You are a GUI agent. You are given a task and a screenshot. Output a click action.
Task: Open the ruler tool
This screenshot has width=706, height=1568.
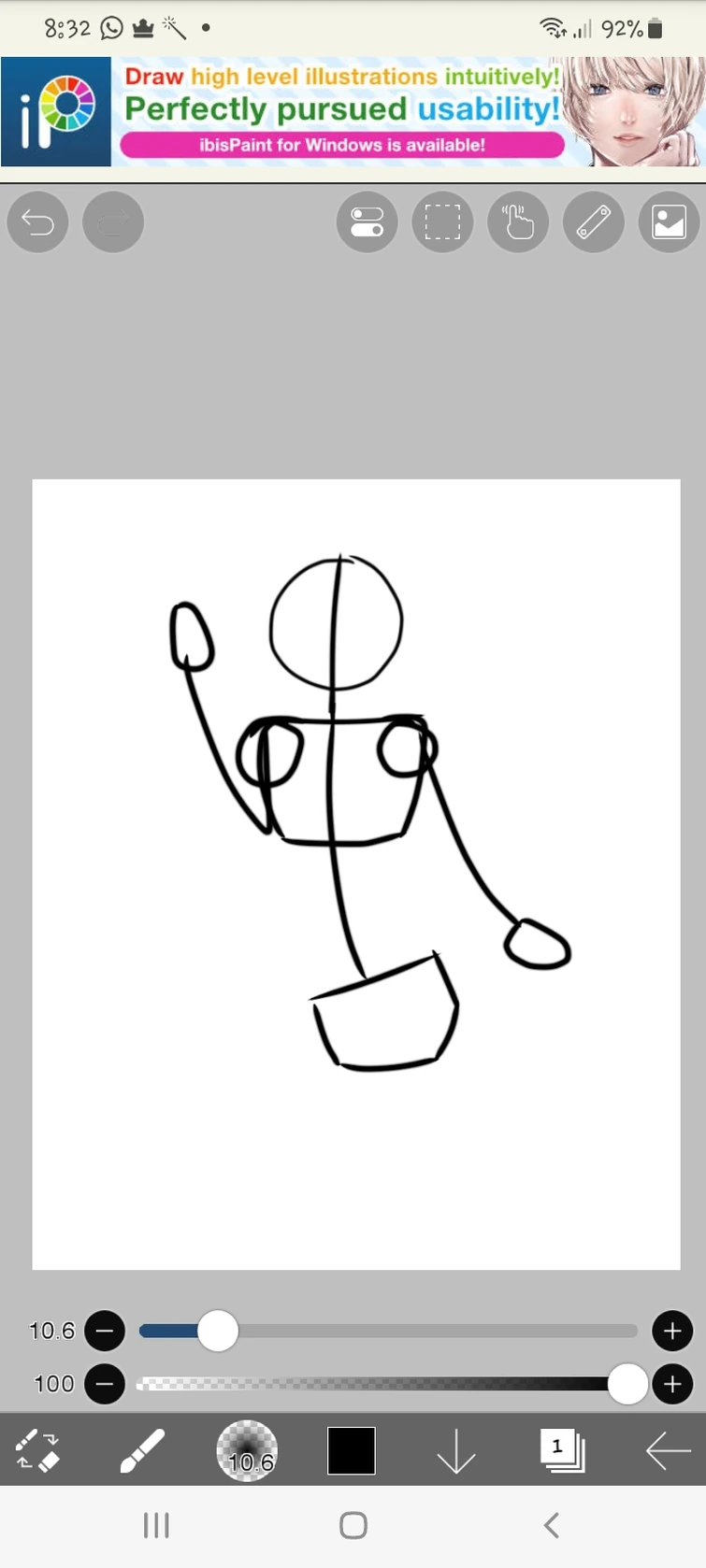[594, 222]
